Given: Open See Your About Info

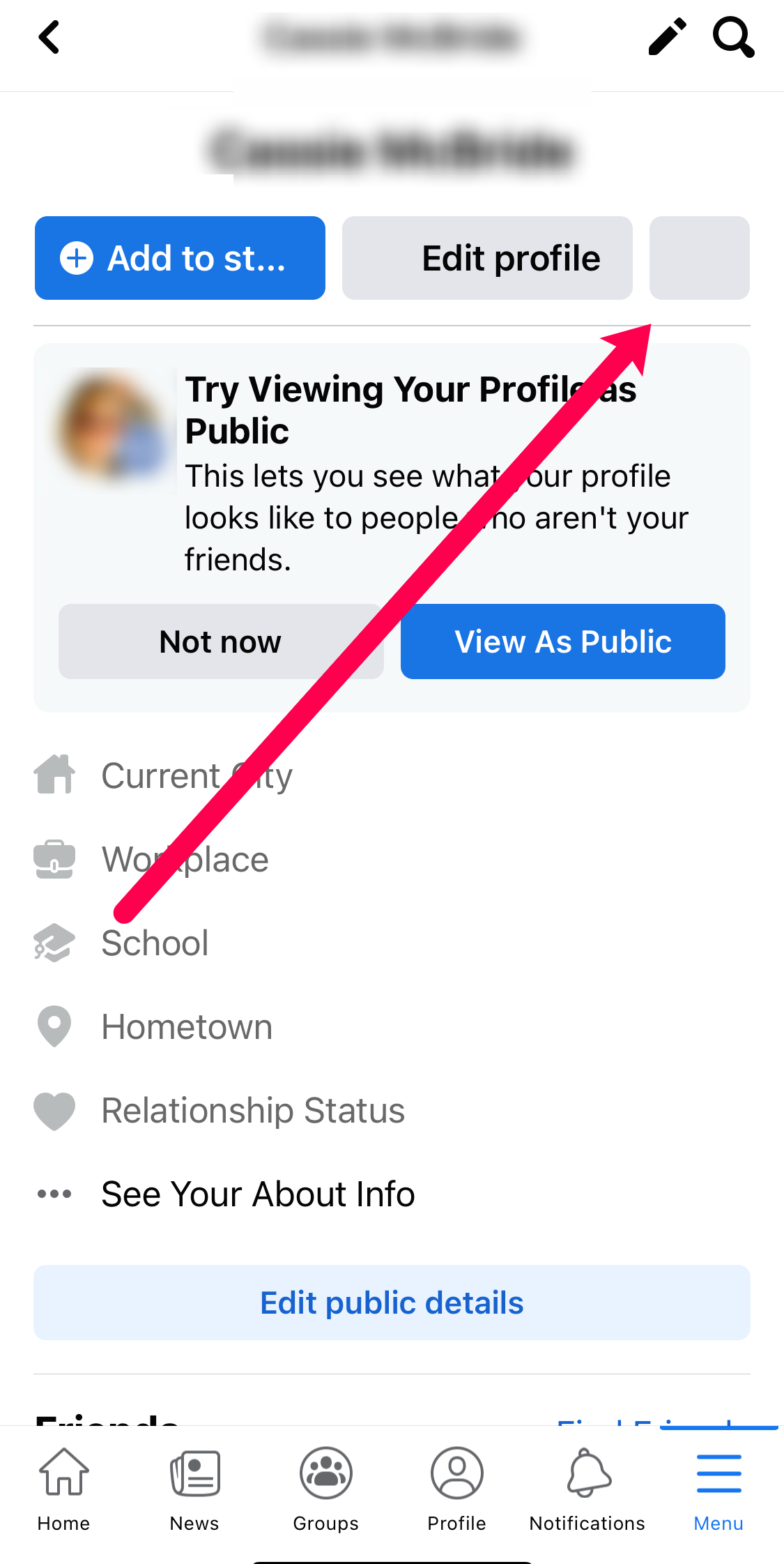Looking at the screenshot, I should [x=258, y=1194].
